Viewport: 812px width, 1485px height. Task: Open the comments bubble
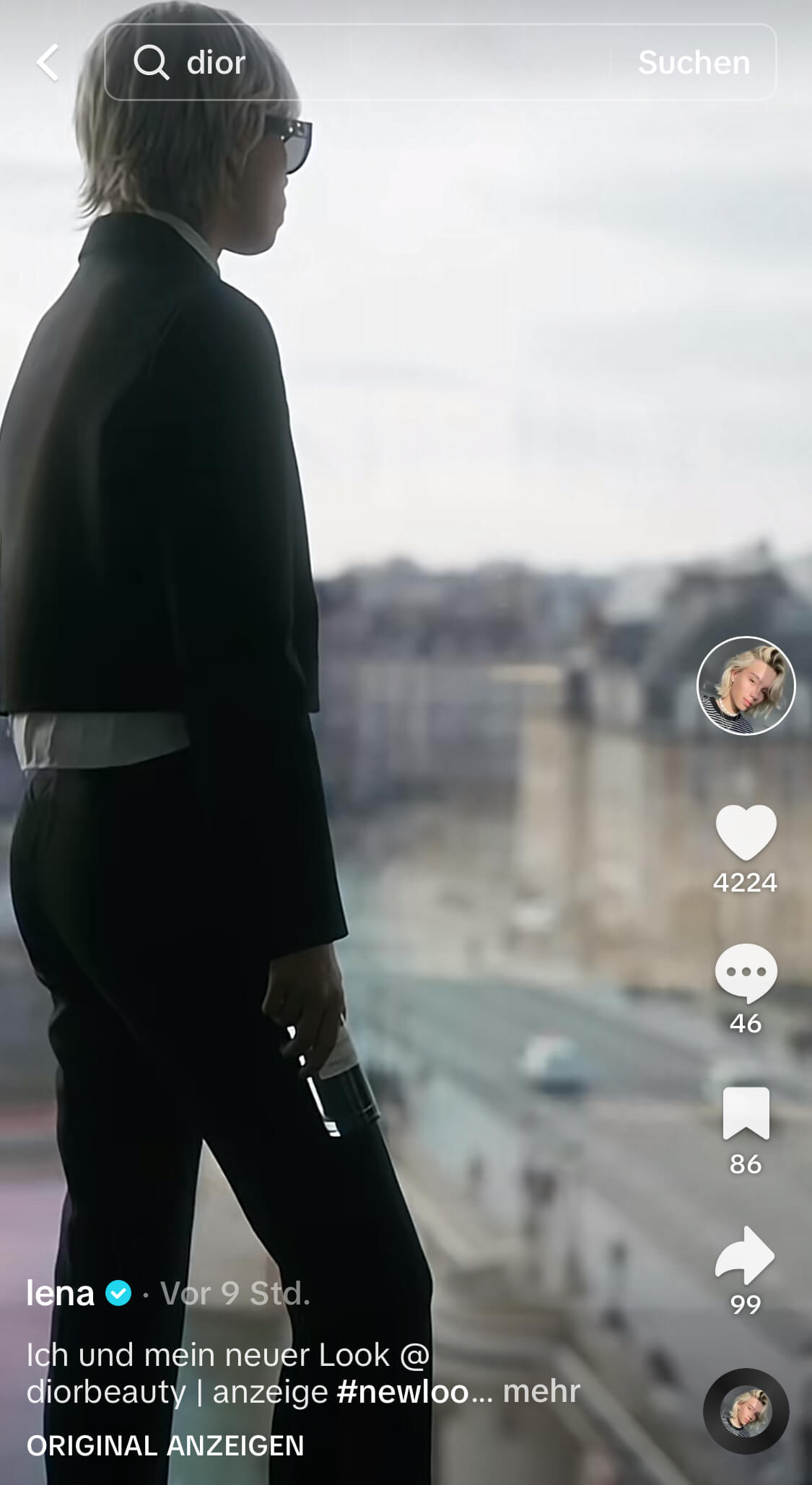click(x=746, y=972)
